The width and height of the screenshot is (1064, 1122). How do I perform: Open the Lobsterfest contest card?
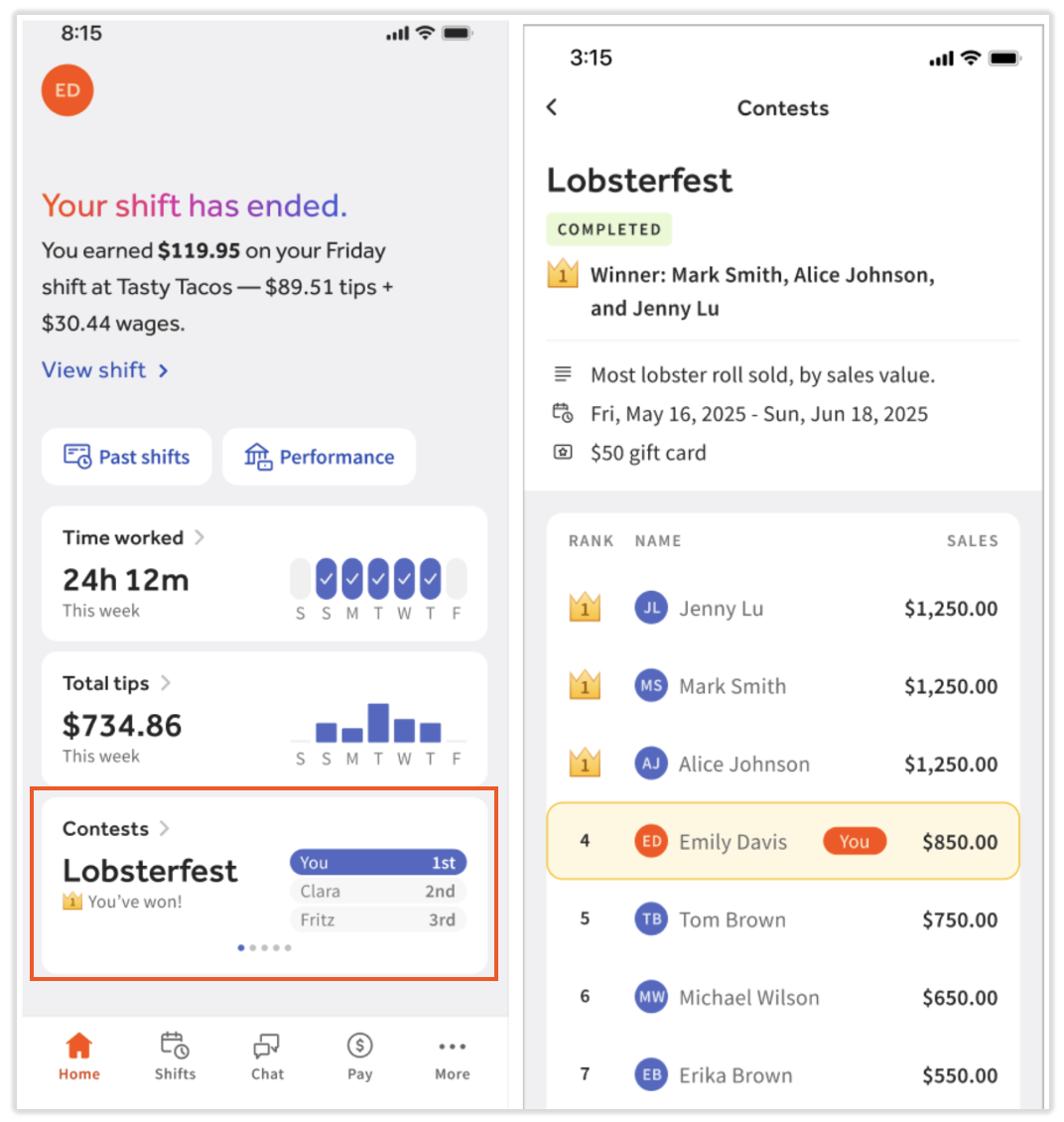pos(265,885)
